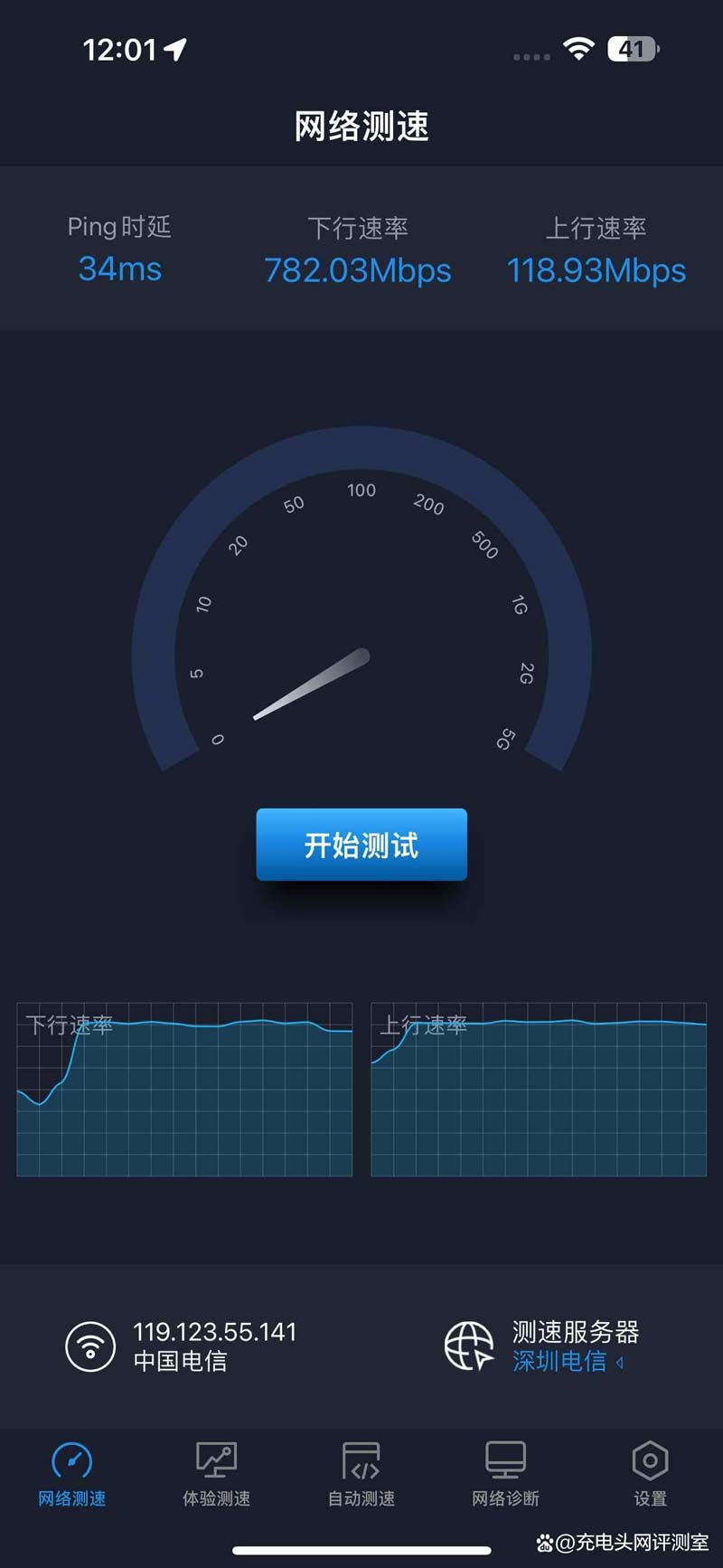
Task: Tap the Ping 时延 34ms reading
Action: tap(119, 269)
